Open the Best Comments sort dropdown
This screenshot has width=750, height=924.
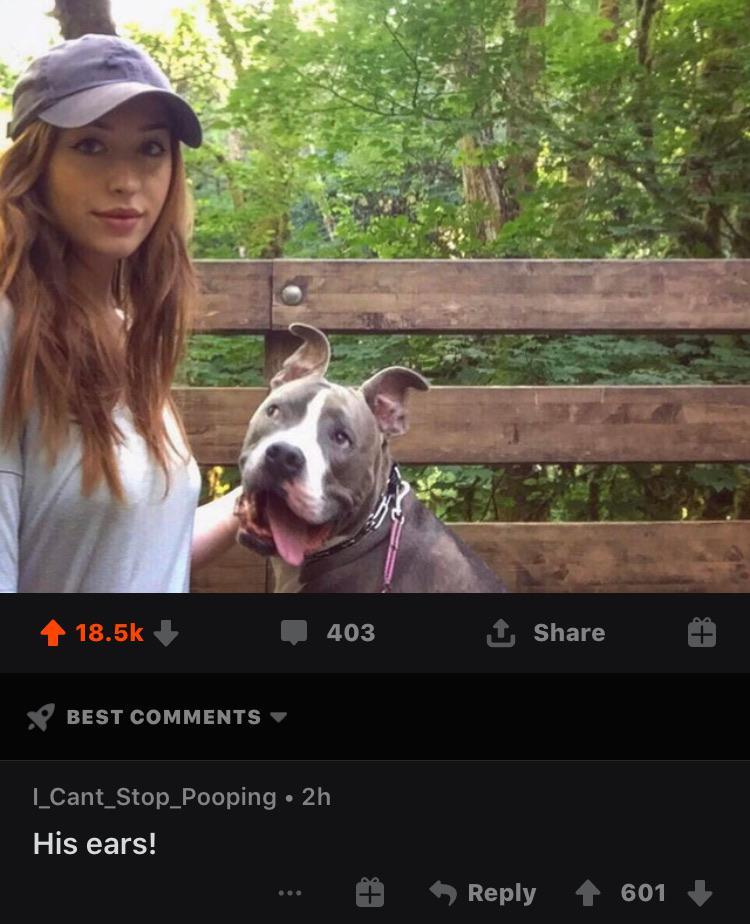[160, 717]
